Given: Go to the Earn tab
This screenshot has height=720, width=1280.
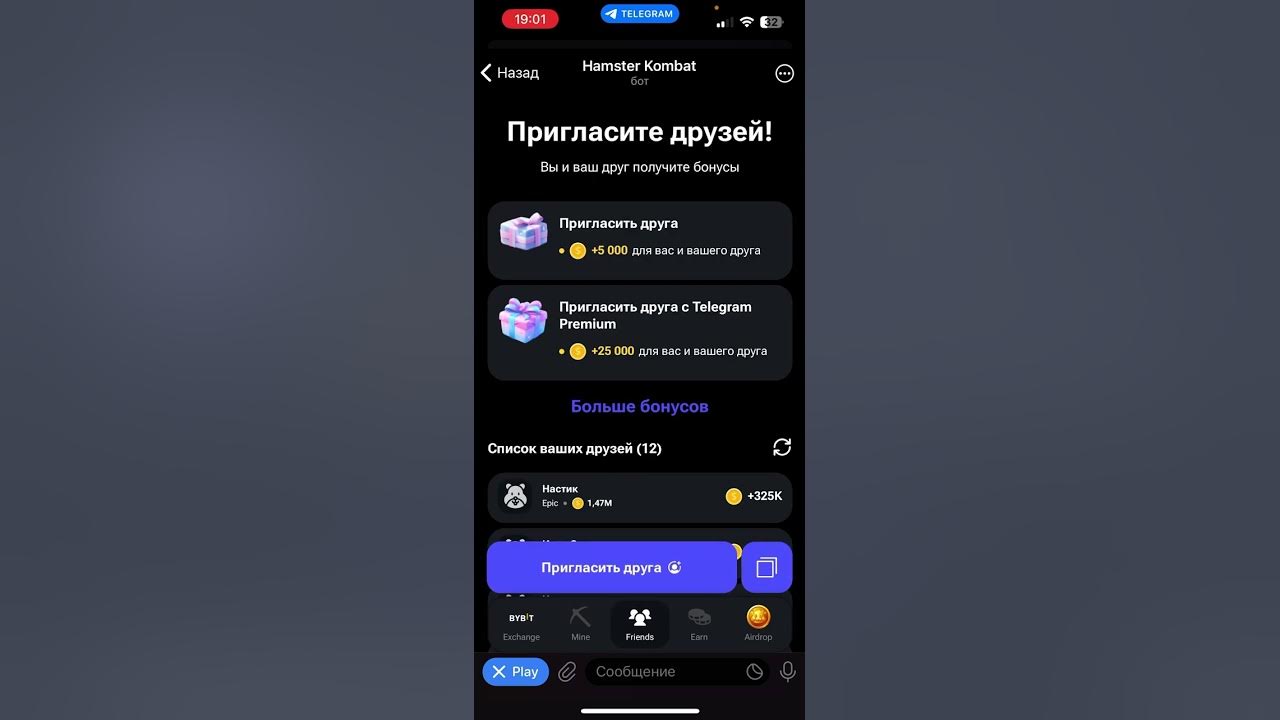Looking at the screenshot, I should [x=699, y=624].
